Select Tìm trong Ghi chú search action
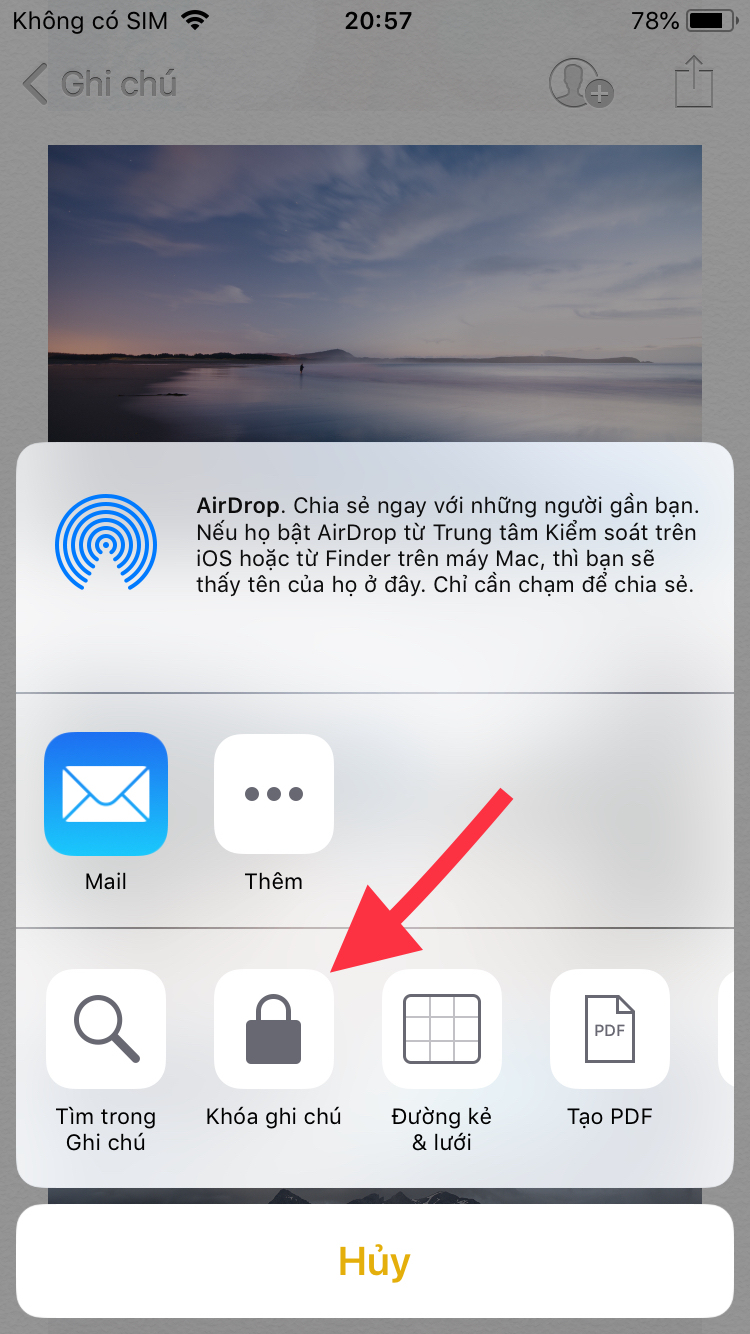 (106, 1029)
